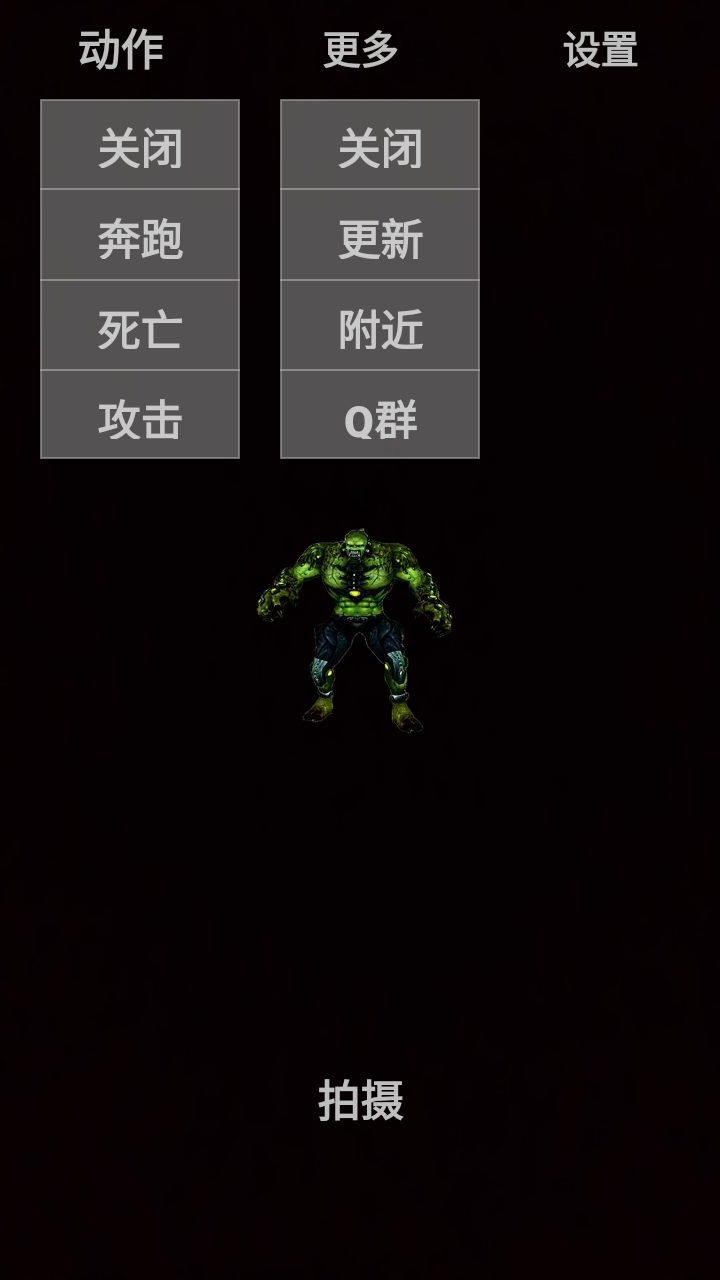Select the 死亡 death animation

(140, 326)
